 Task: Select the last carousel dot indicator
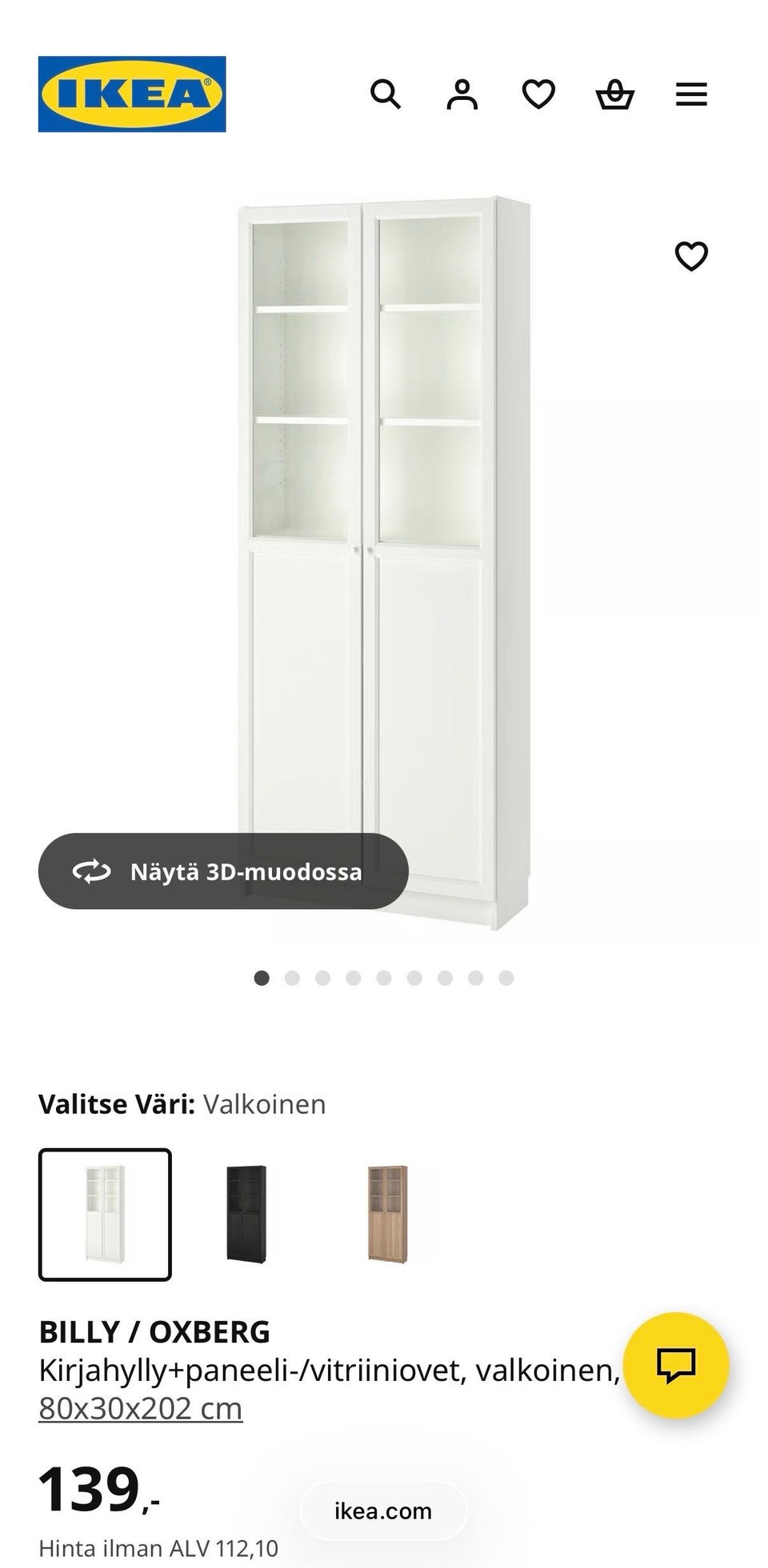click(504, 976)
